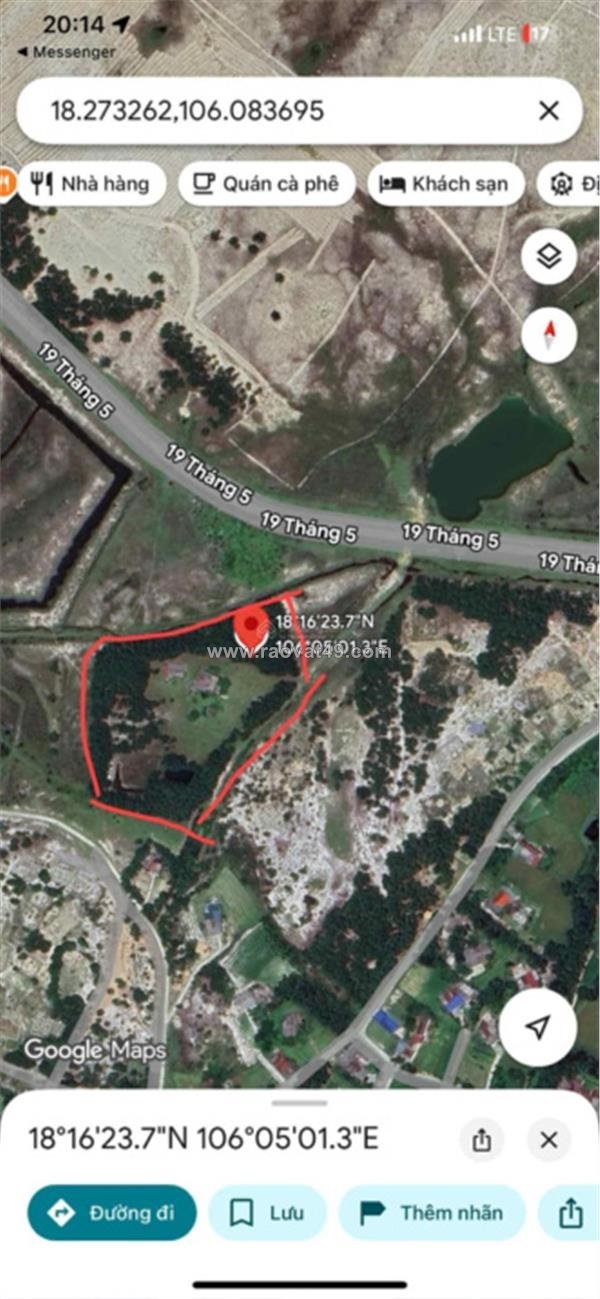Screen dimensions: 600x1299
Task: Select the Khách sạn chip
Action: pos(445,184)
